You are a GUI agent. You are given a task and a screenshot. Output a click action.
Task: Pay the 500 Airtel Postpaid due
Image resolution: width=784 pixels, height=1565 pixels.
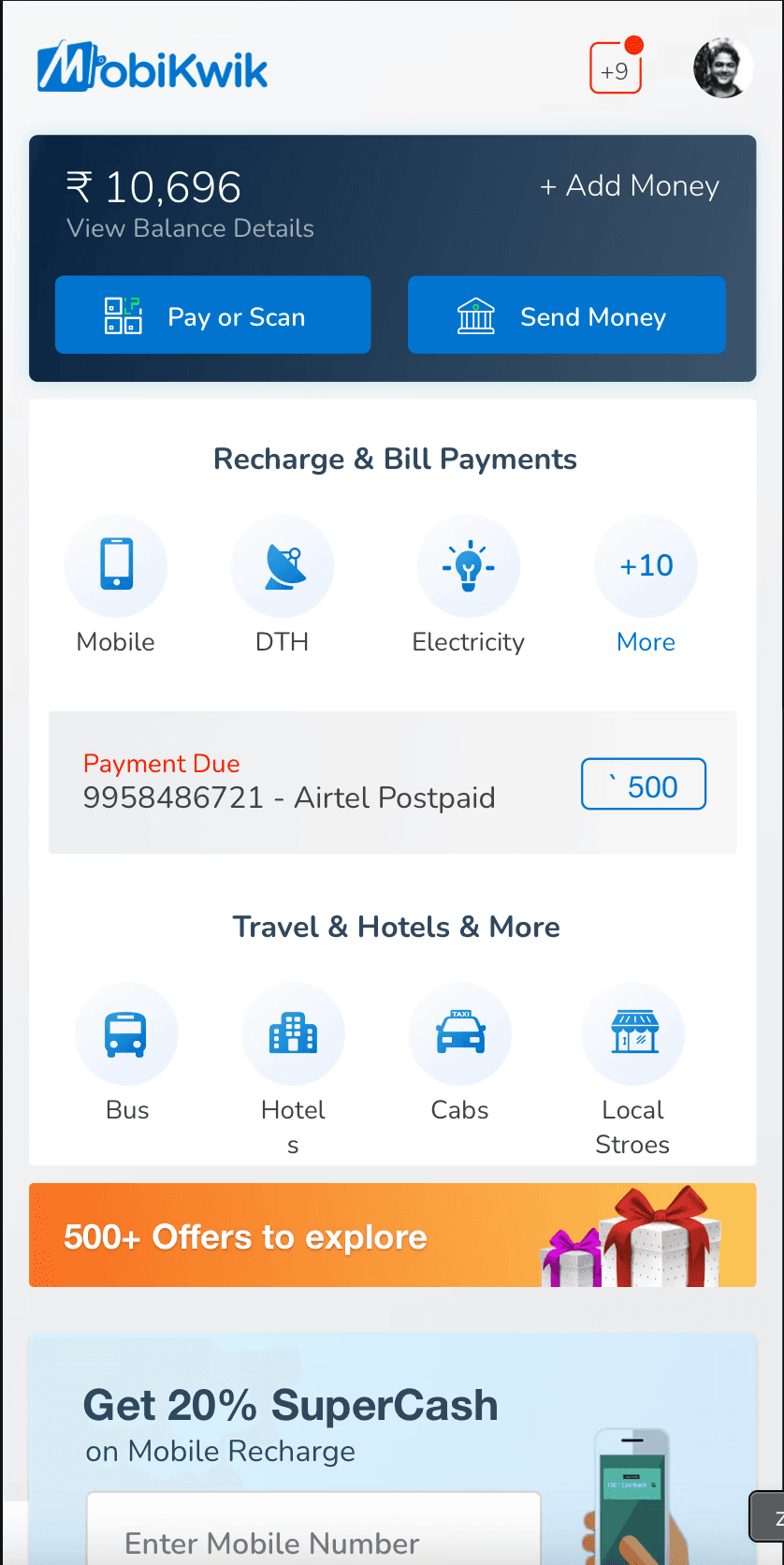coord(643,784)
